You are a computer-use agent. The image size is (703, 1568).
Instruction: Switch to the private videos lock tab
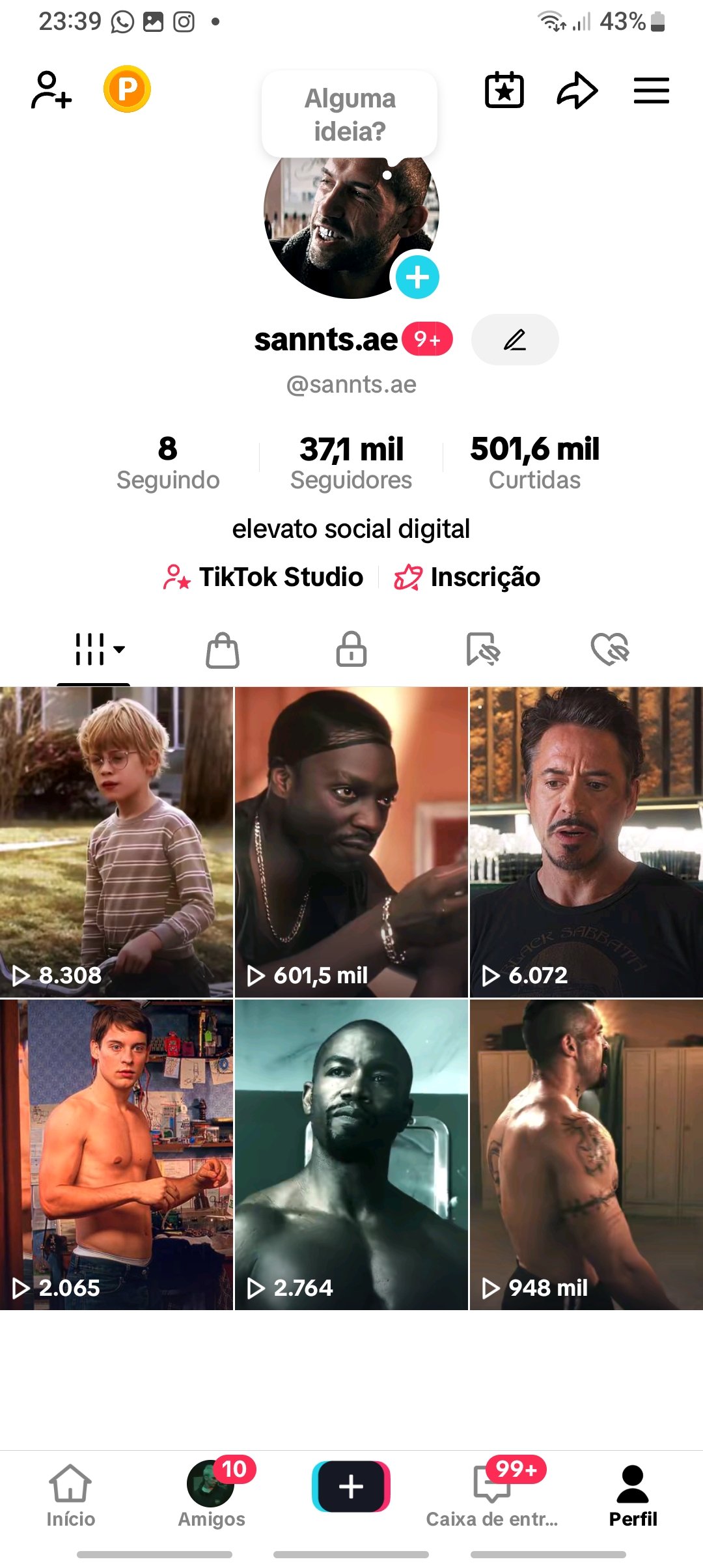(351, 649)
